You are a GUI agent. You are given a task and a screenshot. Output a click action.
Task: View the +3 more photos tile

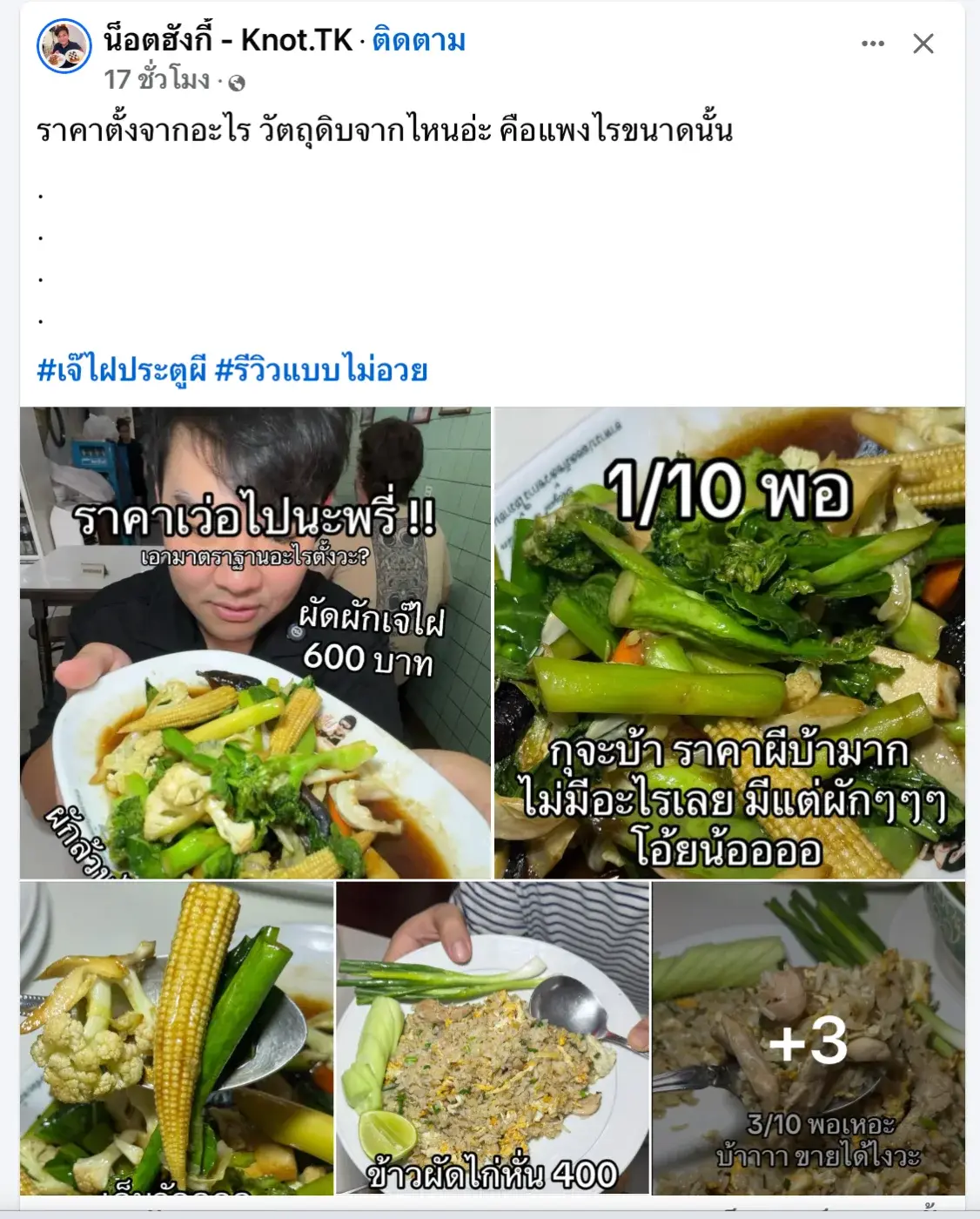click(808, 1037)
